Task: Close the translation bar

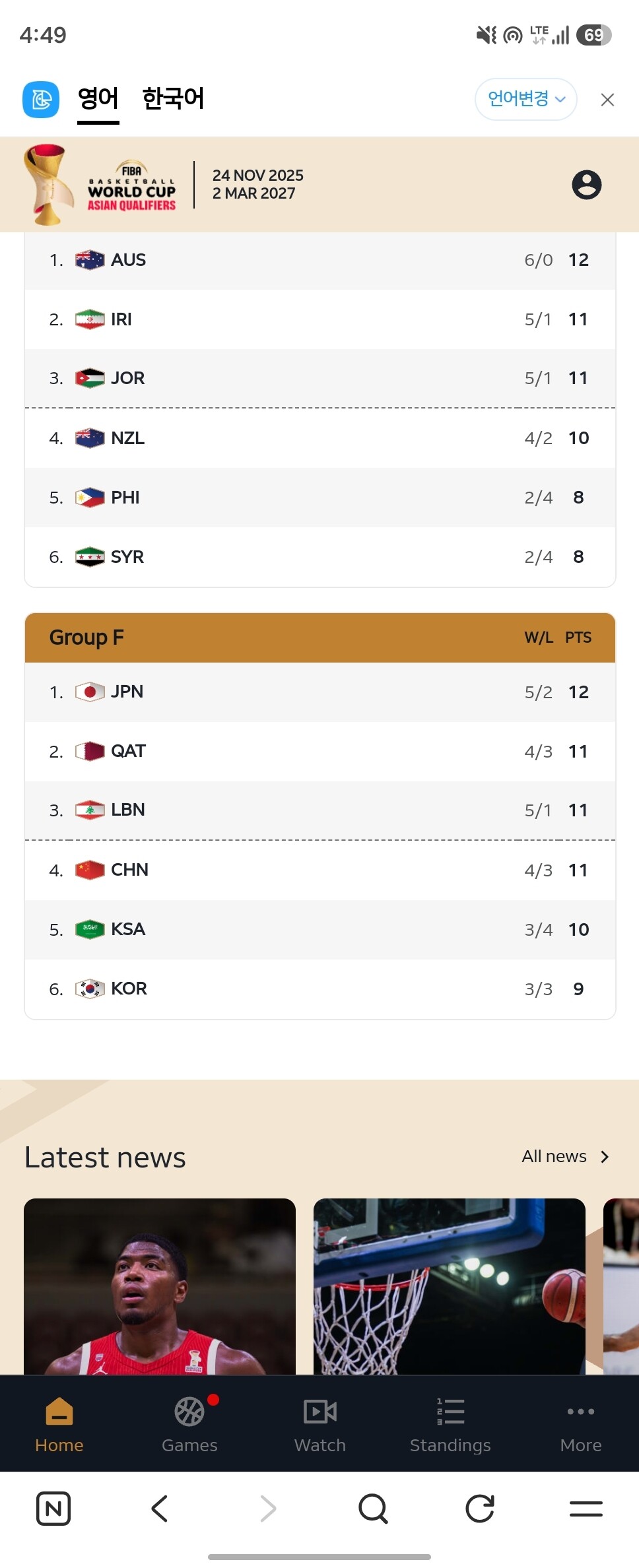Action: (607, 100)
